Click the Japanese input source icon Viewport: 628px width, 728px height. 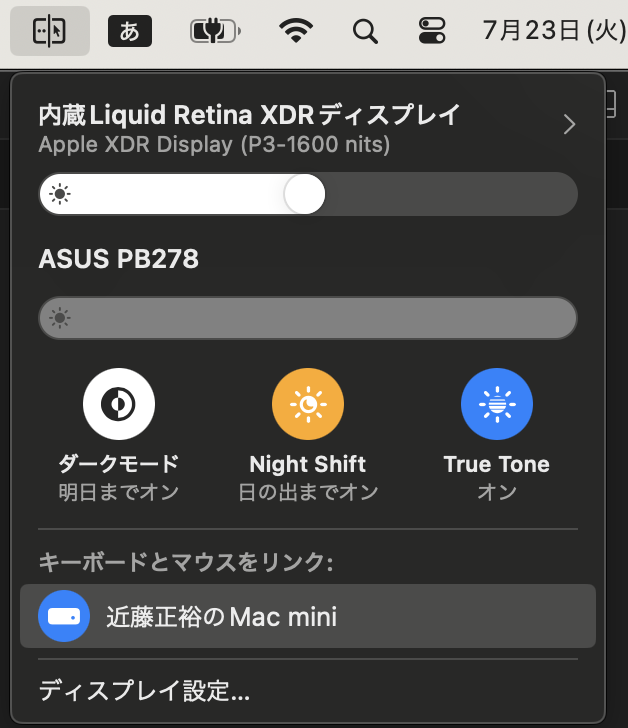130,31
